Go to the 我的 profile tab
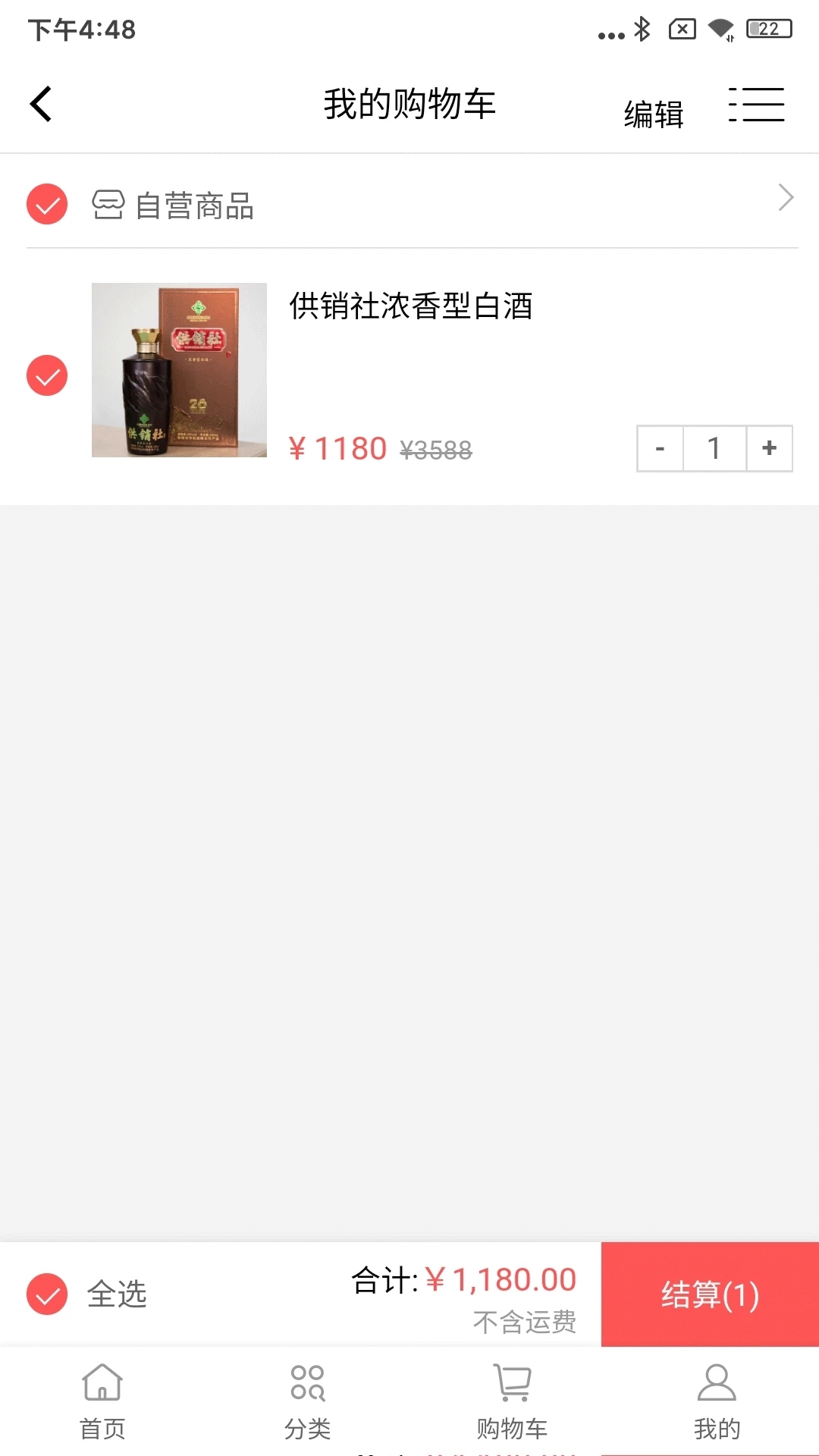 (x=717, y=1401)
